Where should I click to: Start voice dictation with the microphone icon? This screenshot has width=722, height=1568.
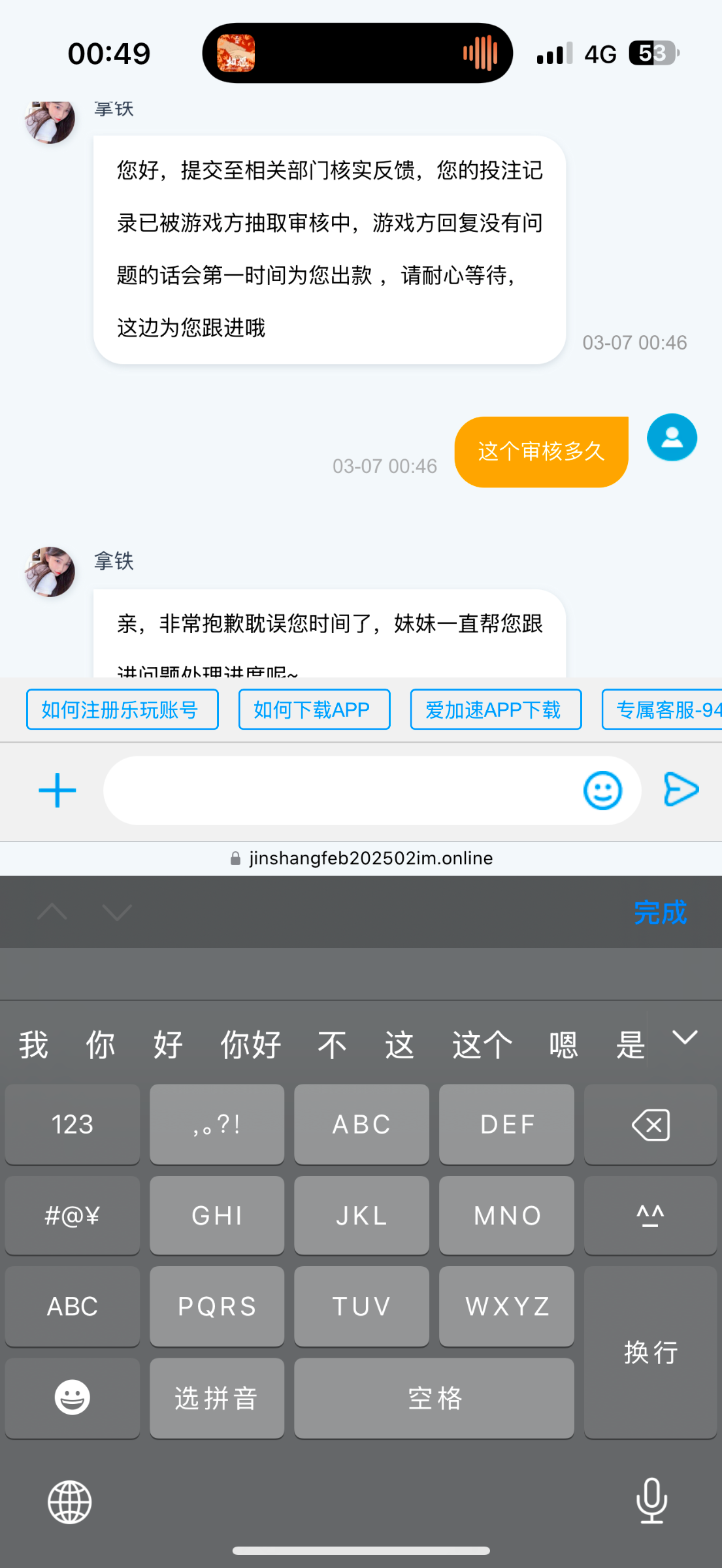point(651,1501)
